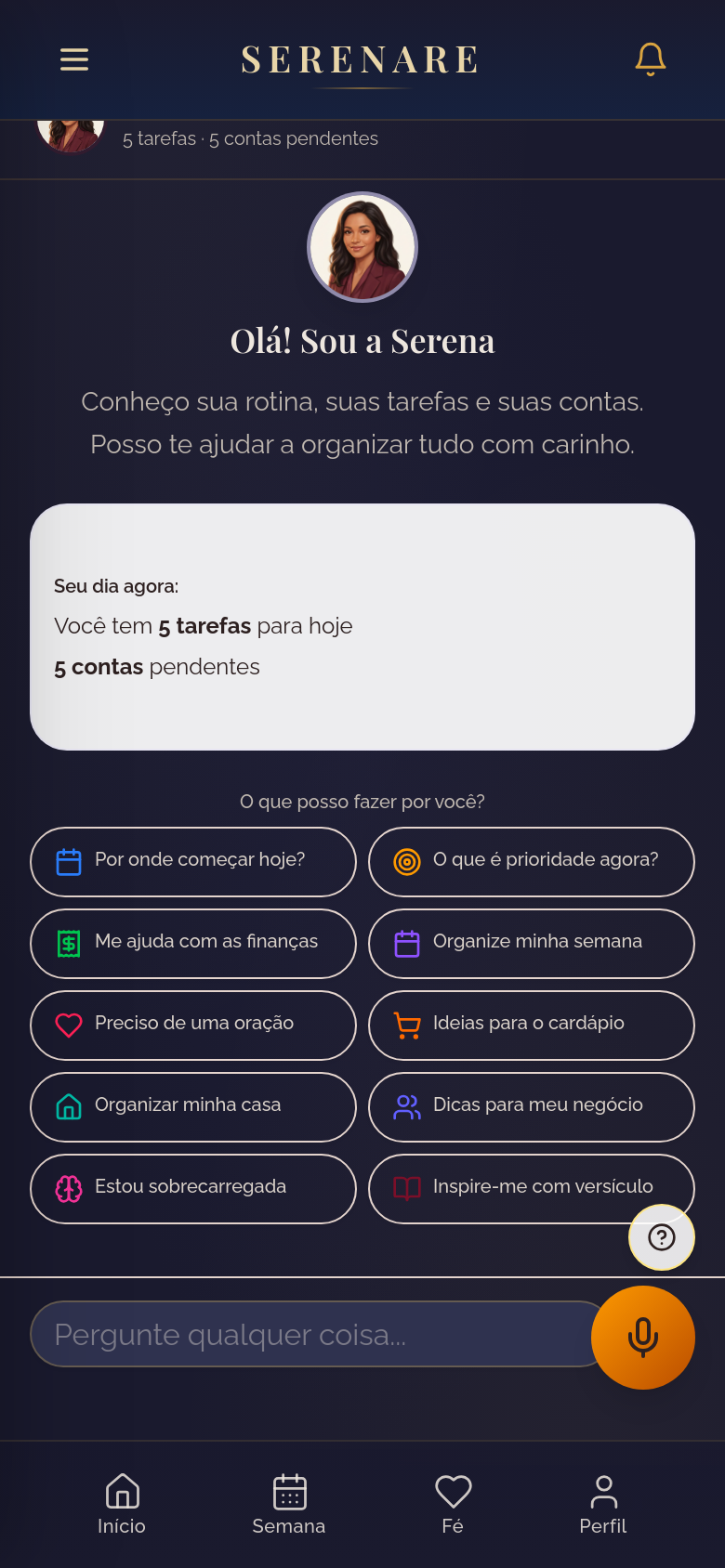Image resolution: width=725 pixels, height=1568 pixels.
Task: Open the hamburger menu
Action: 74,59
